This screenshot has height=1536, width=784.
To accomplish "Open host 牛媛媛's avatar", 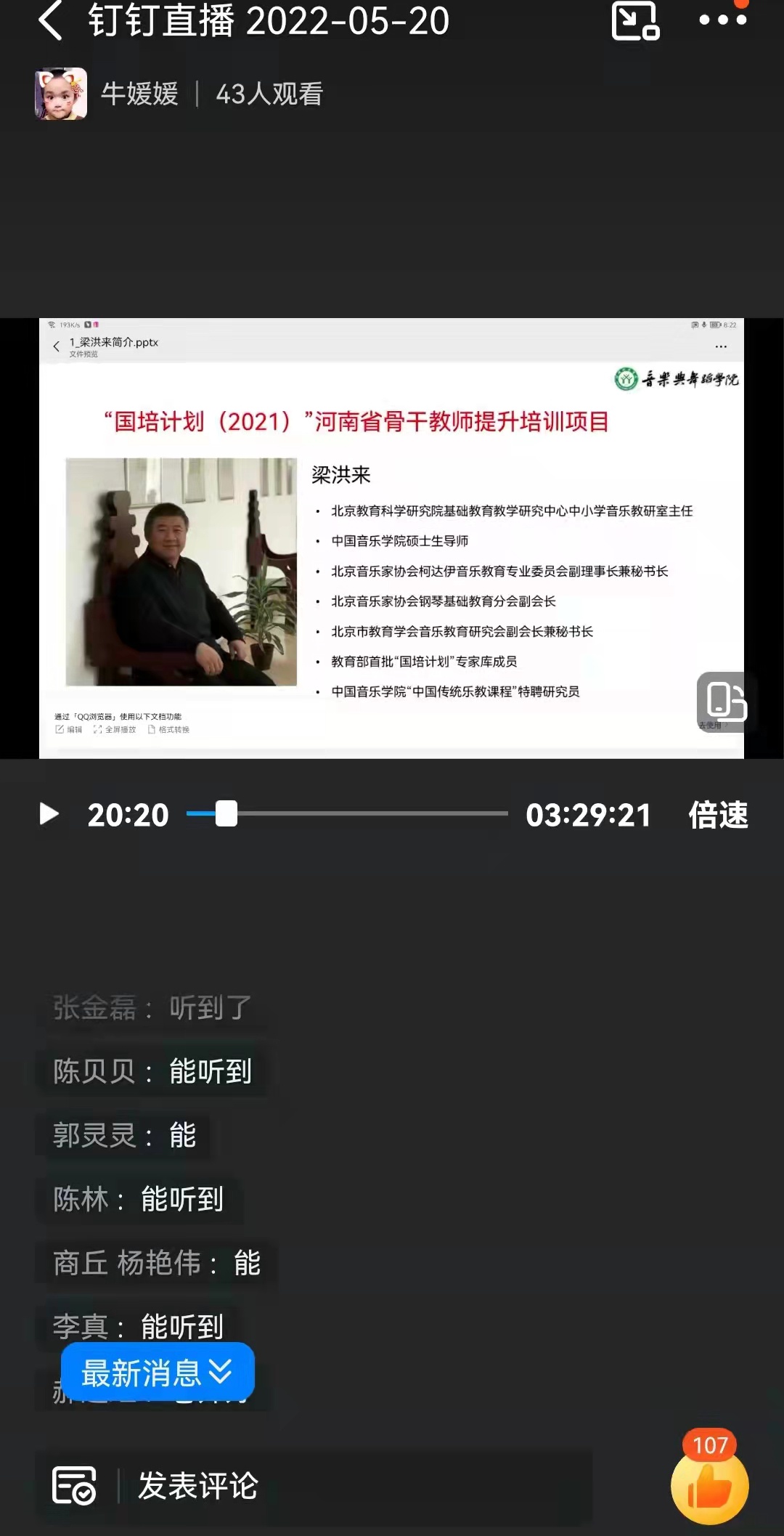I will click(x=61, y=94).
